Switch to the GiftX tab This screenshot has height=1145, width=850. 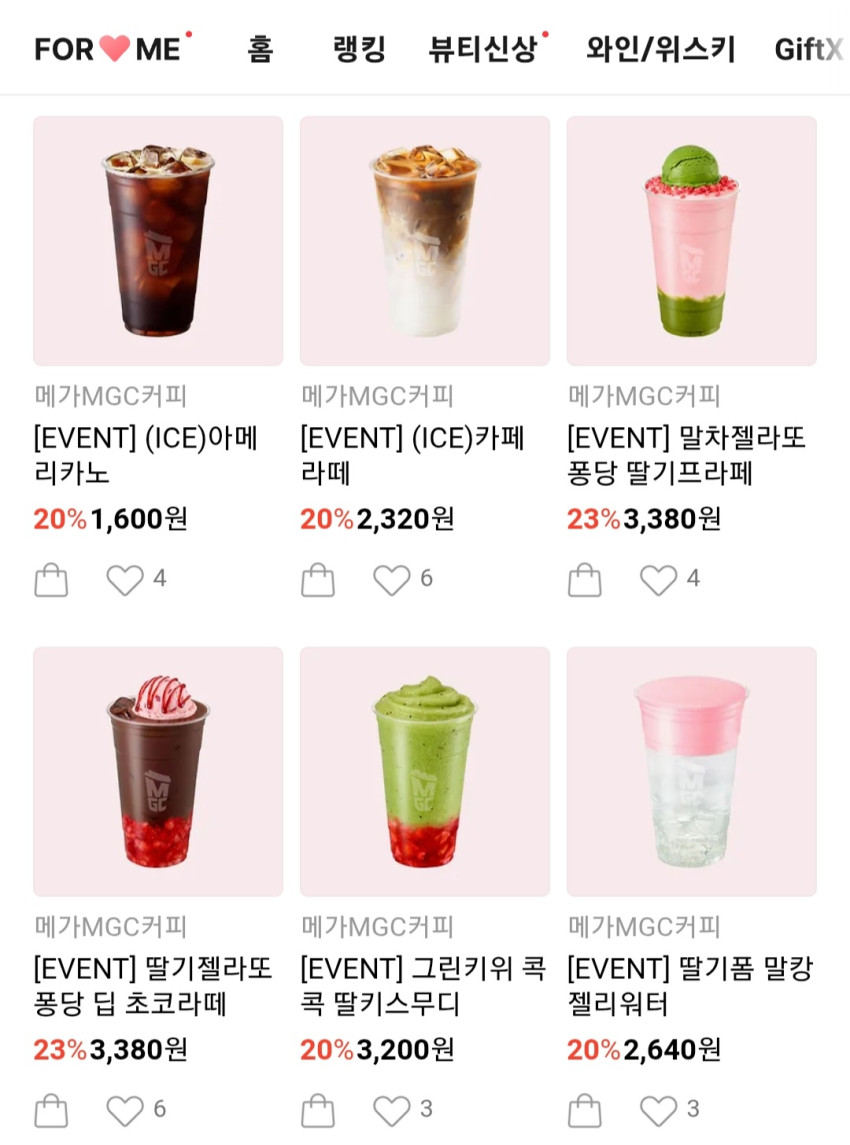pyautogui.click(x=808, y=49)
